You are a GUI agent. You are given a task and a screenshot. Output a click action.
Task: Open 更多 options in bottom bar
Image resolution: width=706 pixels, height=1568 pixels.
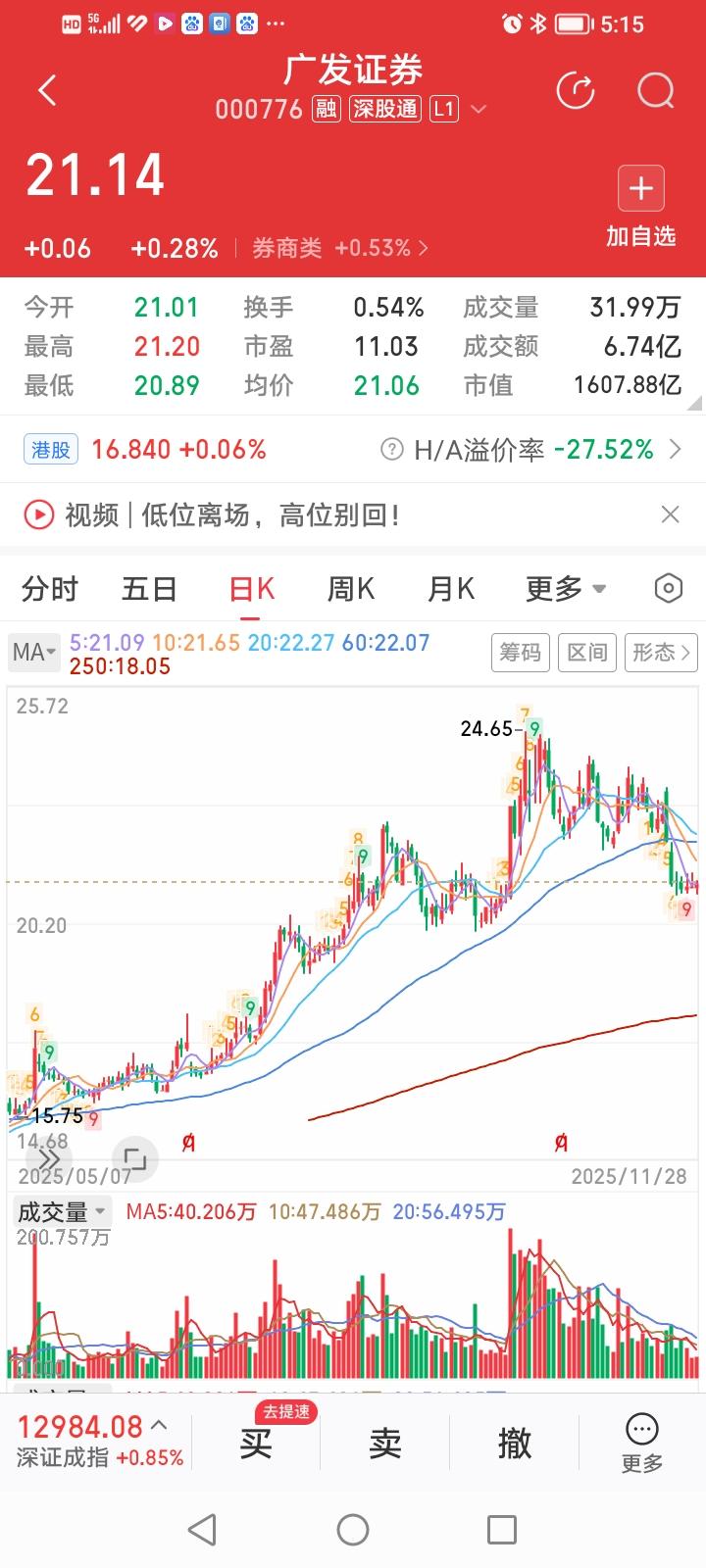642,1443
